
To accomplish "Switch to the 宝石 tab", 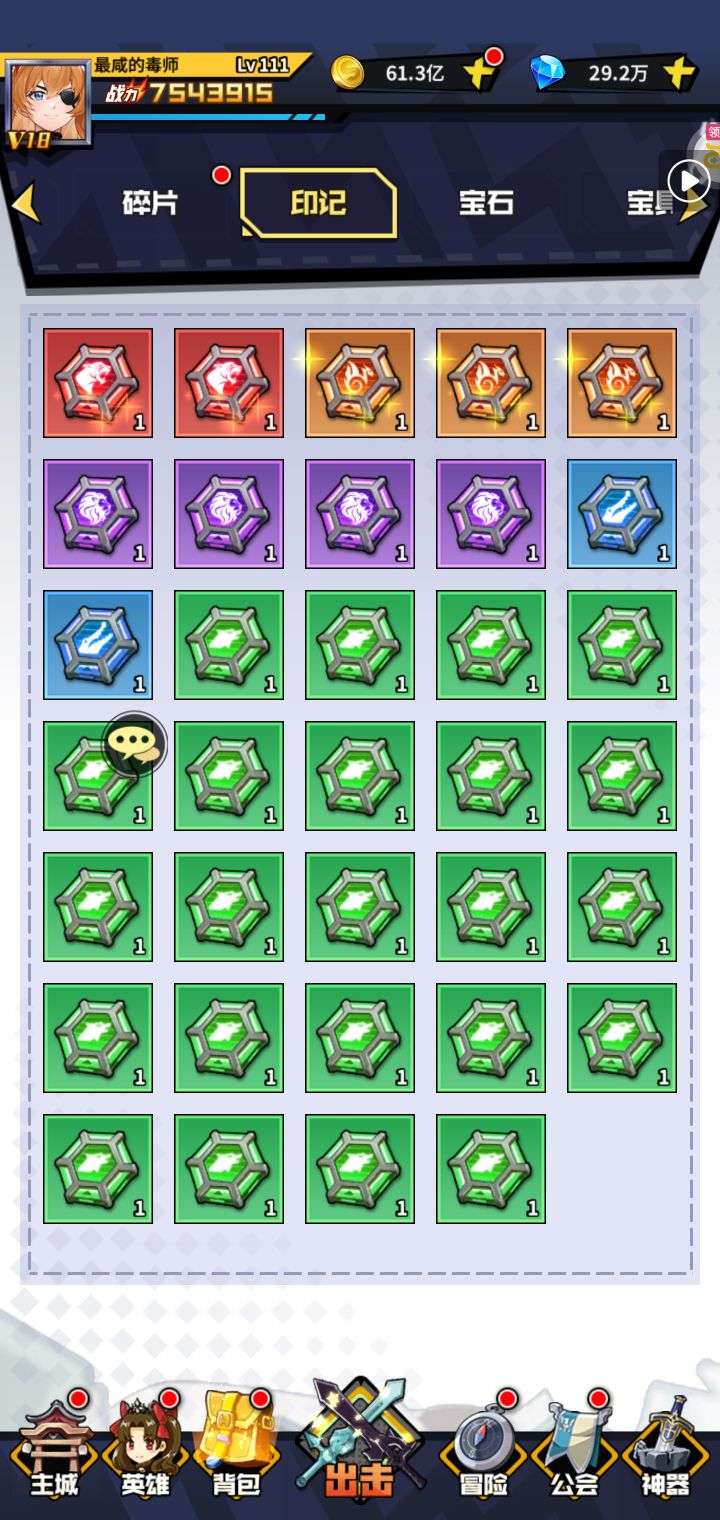I will (486, 202).
